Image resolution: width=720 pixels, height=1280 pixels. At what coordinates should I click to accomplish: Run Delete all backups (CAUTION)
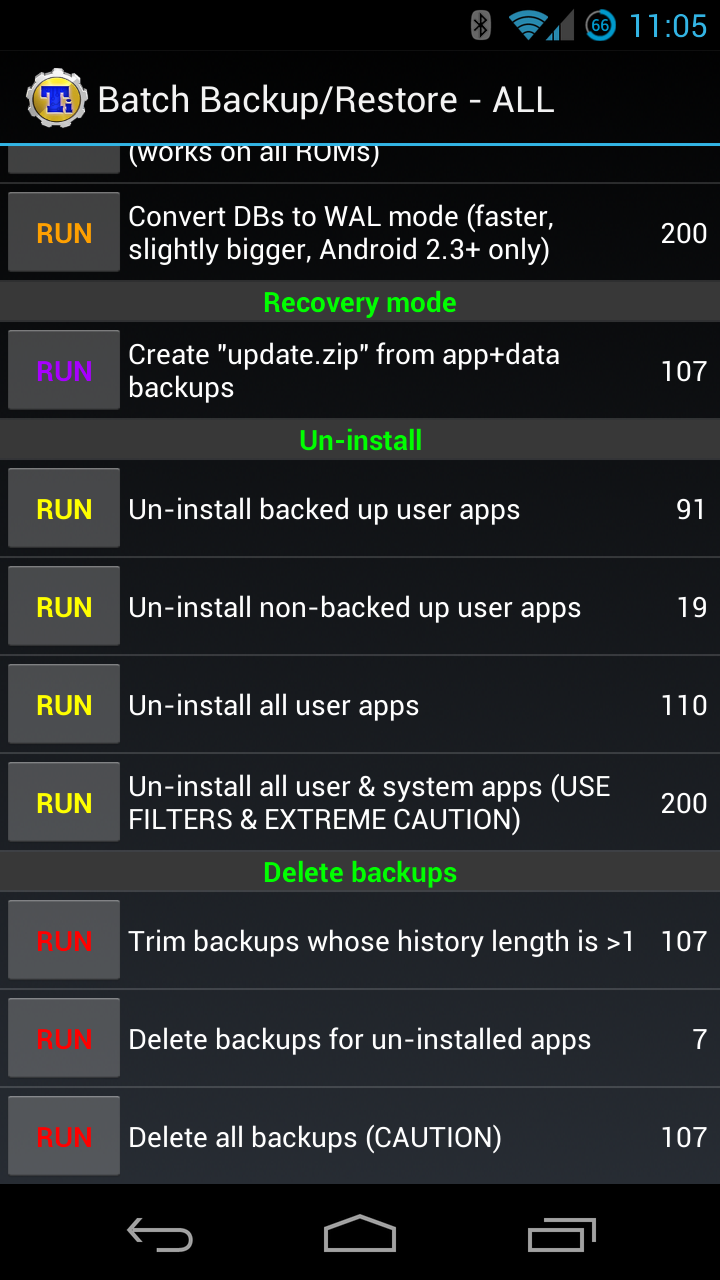[64, 1137]
